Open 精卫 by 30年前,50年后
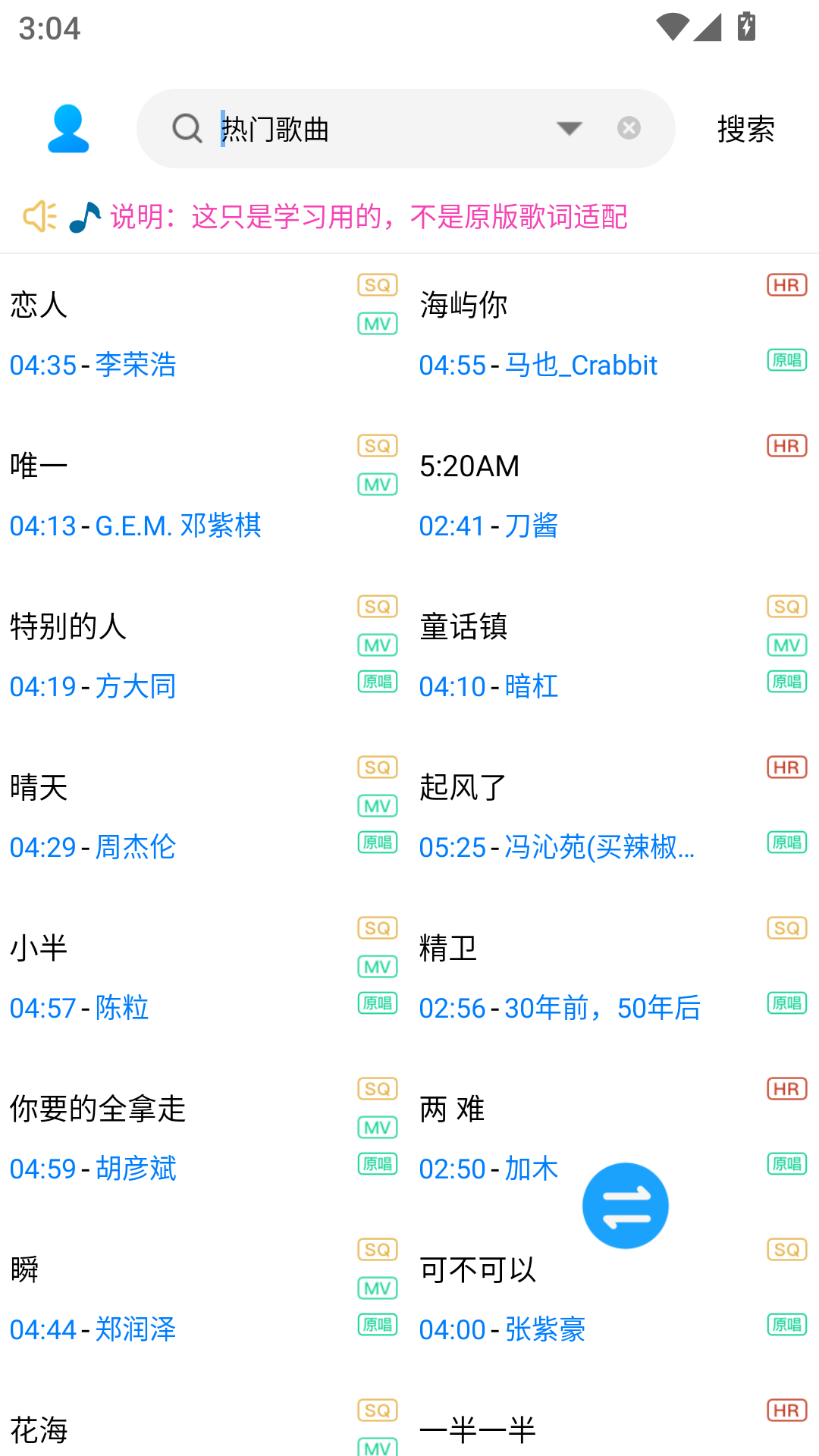Screen dimensions: 819x1456 click(x=614, y=977)
